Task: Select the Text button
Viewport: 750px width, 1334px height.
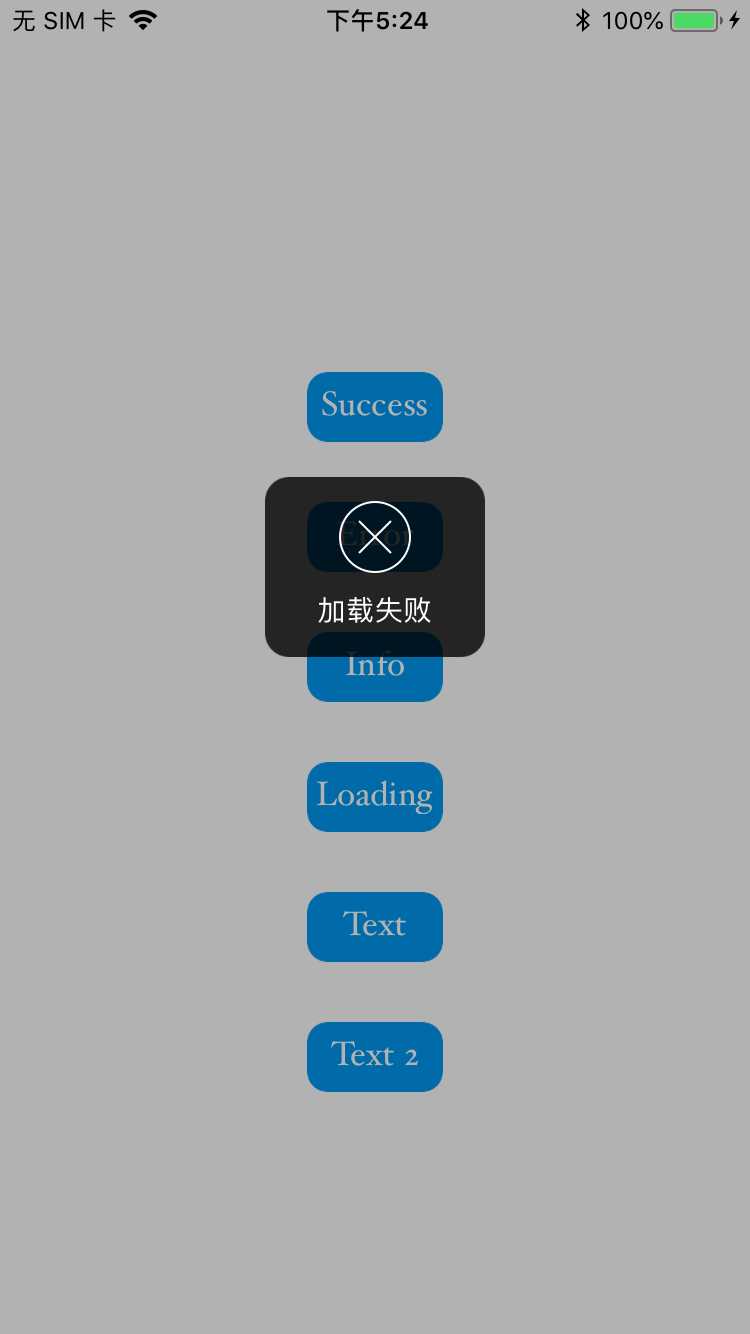Action: pyautogui.click(x=374, y=926)
